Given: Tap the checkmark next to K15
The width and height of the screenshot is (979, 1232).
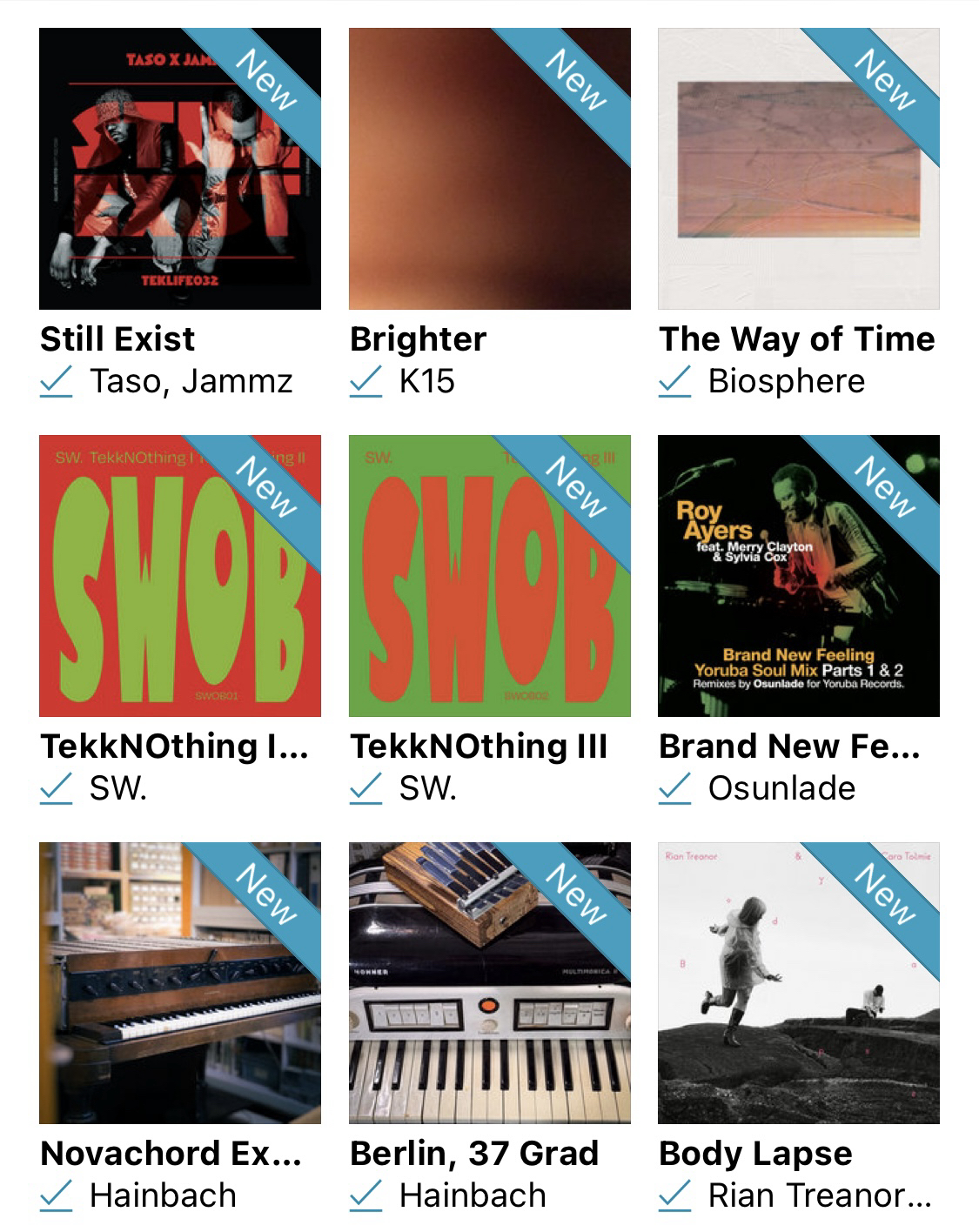Looking at the screenshot, I should pyautogui.click(x=365, y=382).
